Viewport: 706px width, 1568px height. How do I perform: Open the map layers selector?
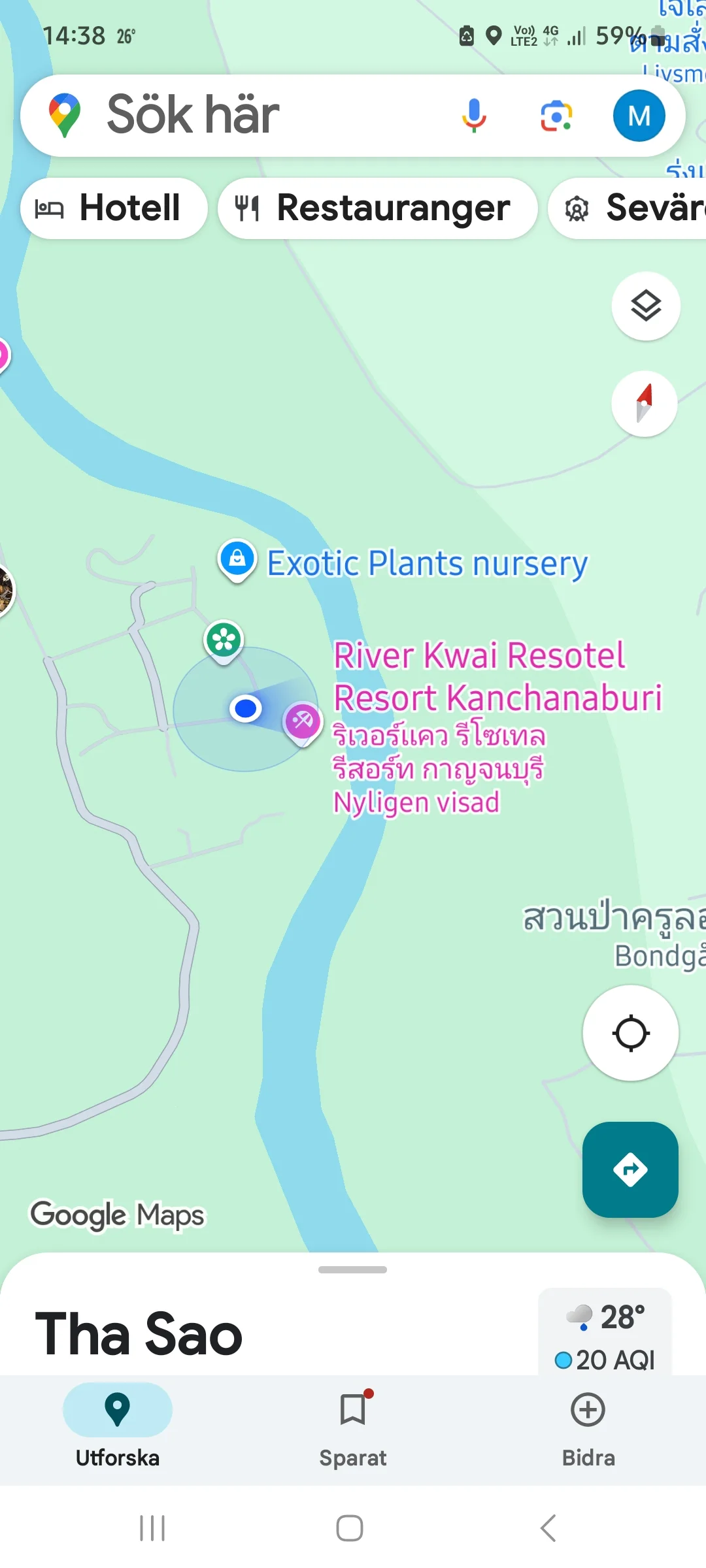point(646,306)
